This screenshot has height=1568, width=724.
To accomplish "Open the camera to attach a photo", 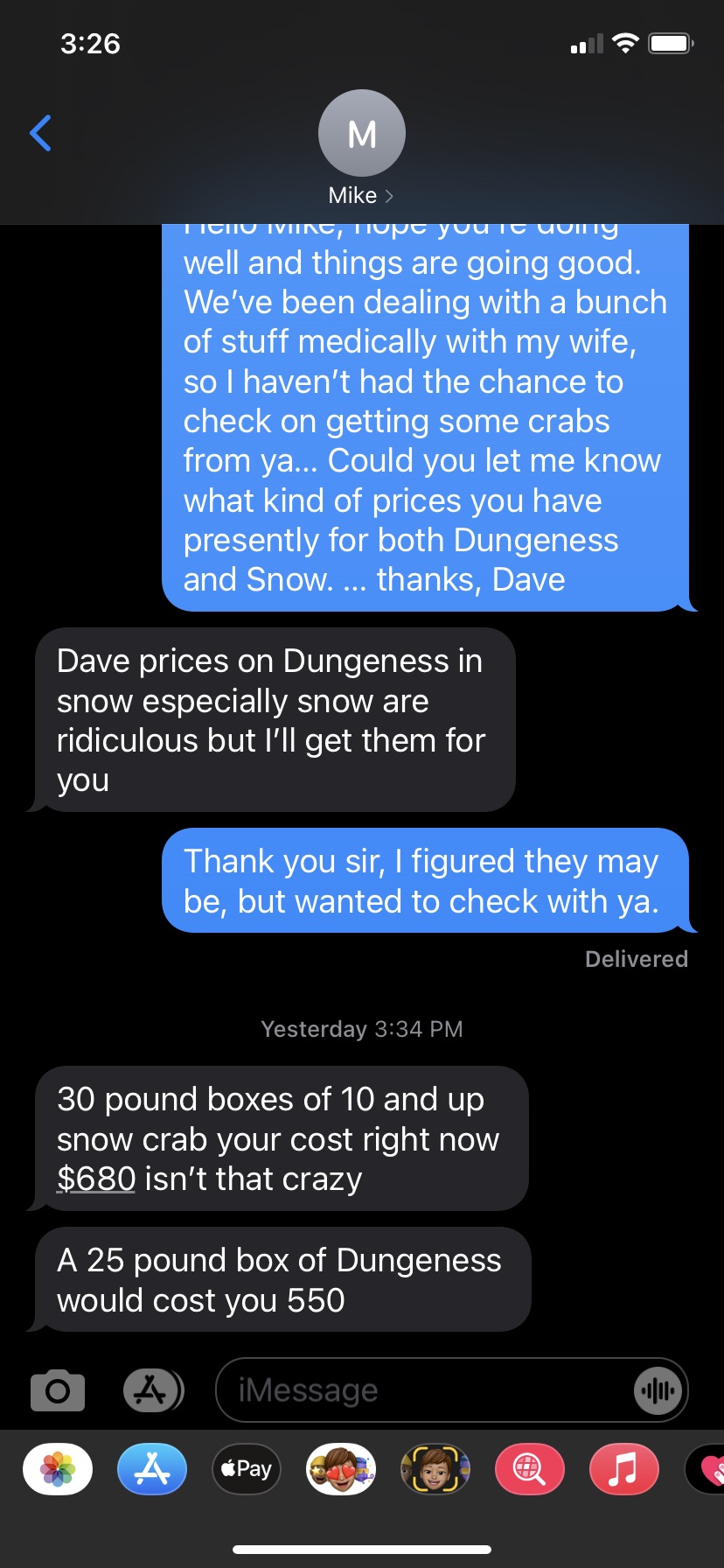I will coord(58,1390).
